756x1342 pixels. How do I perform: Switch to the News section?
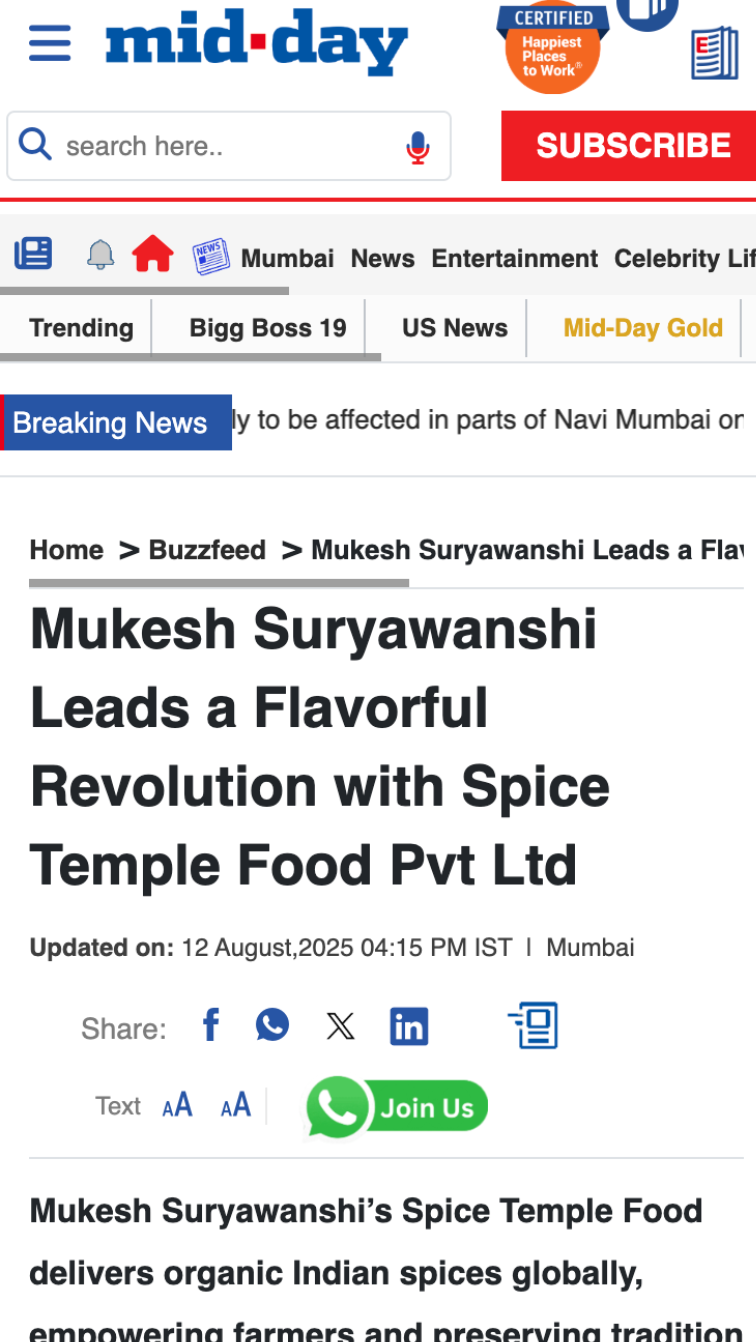click(x=382, y=258)
